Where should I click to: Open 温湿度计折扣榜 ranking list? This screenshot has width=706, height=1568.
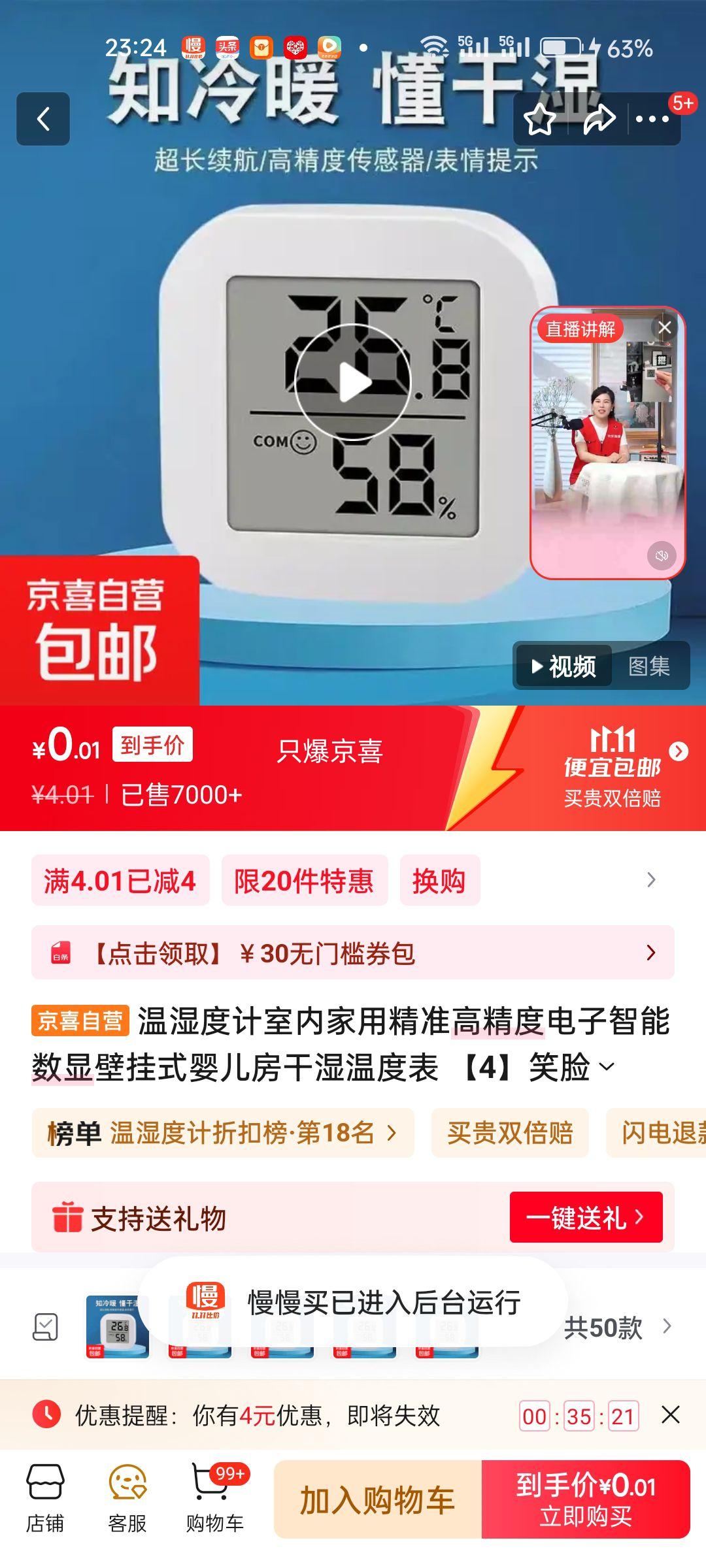pyautogui.click(x=222, y=1133)
